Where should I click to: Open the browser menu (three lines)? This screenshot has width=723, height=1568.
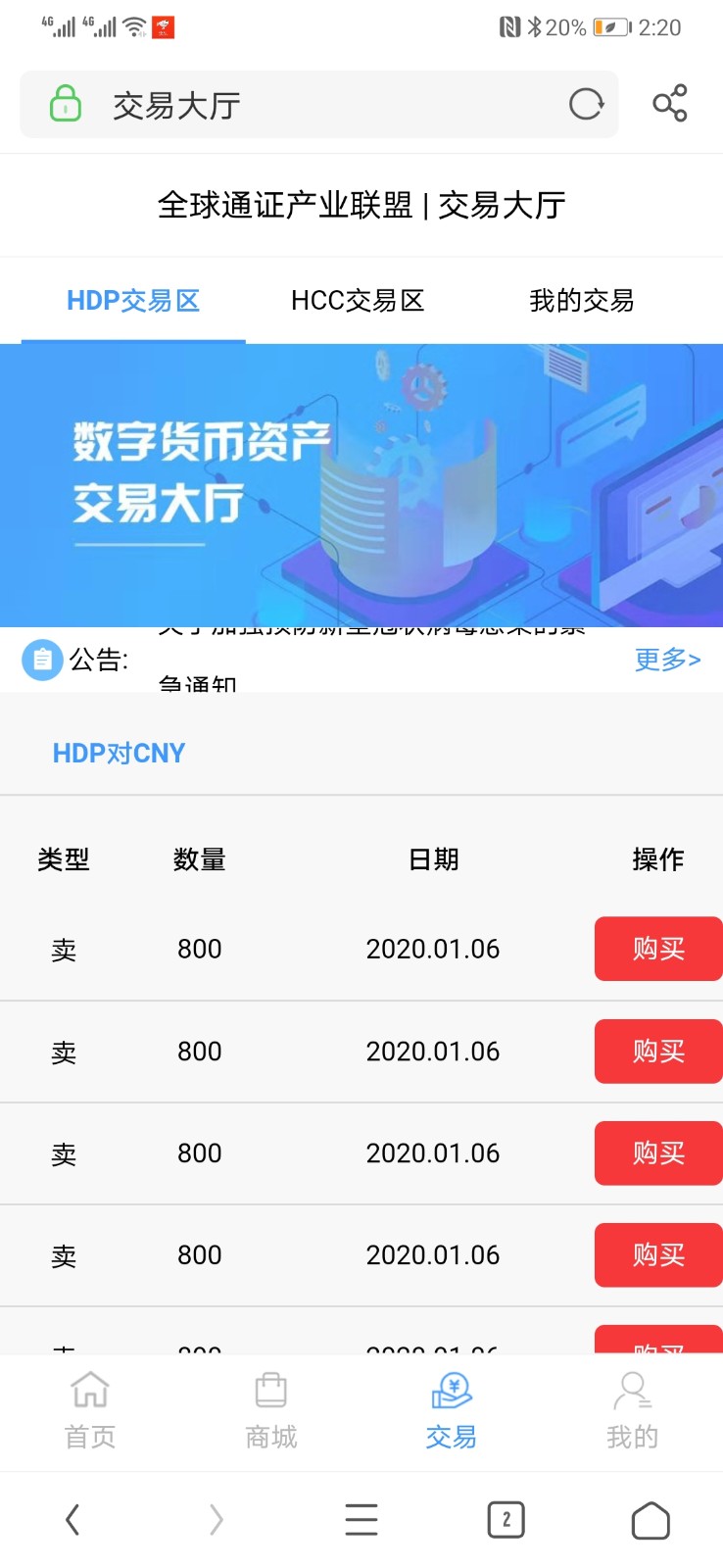coord(361,1520)
